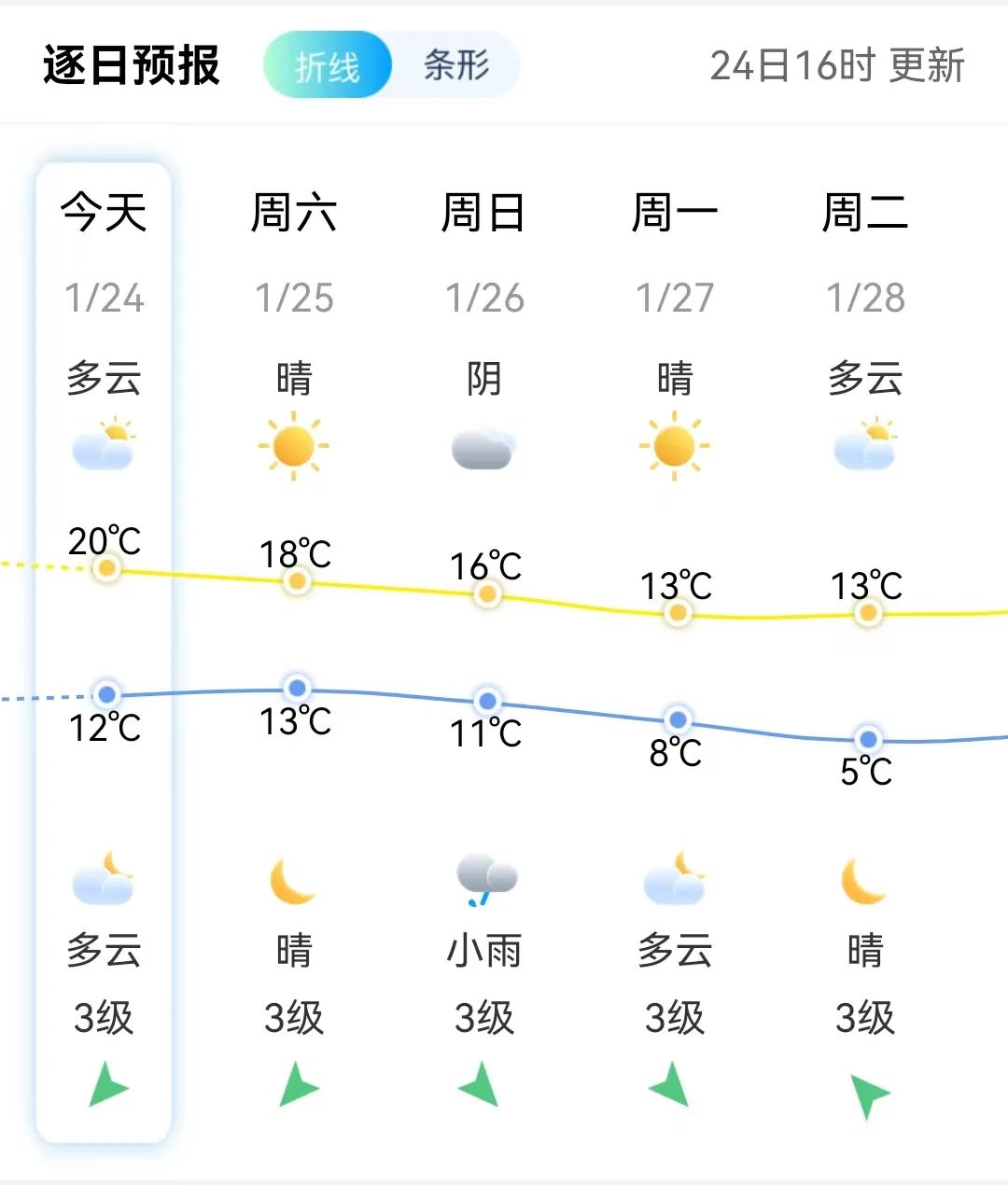This screenshot has width=1008, height=1185.
Task: Keep 折线 line chart view active
Action: click(327, 66)
